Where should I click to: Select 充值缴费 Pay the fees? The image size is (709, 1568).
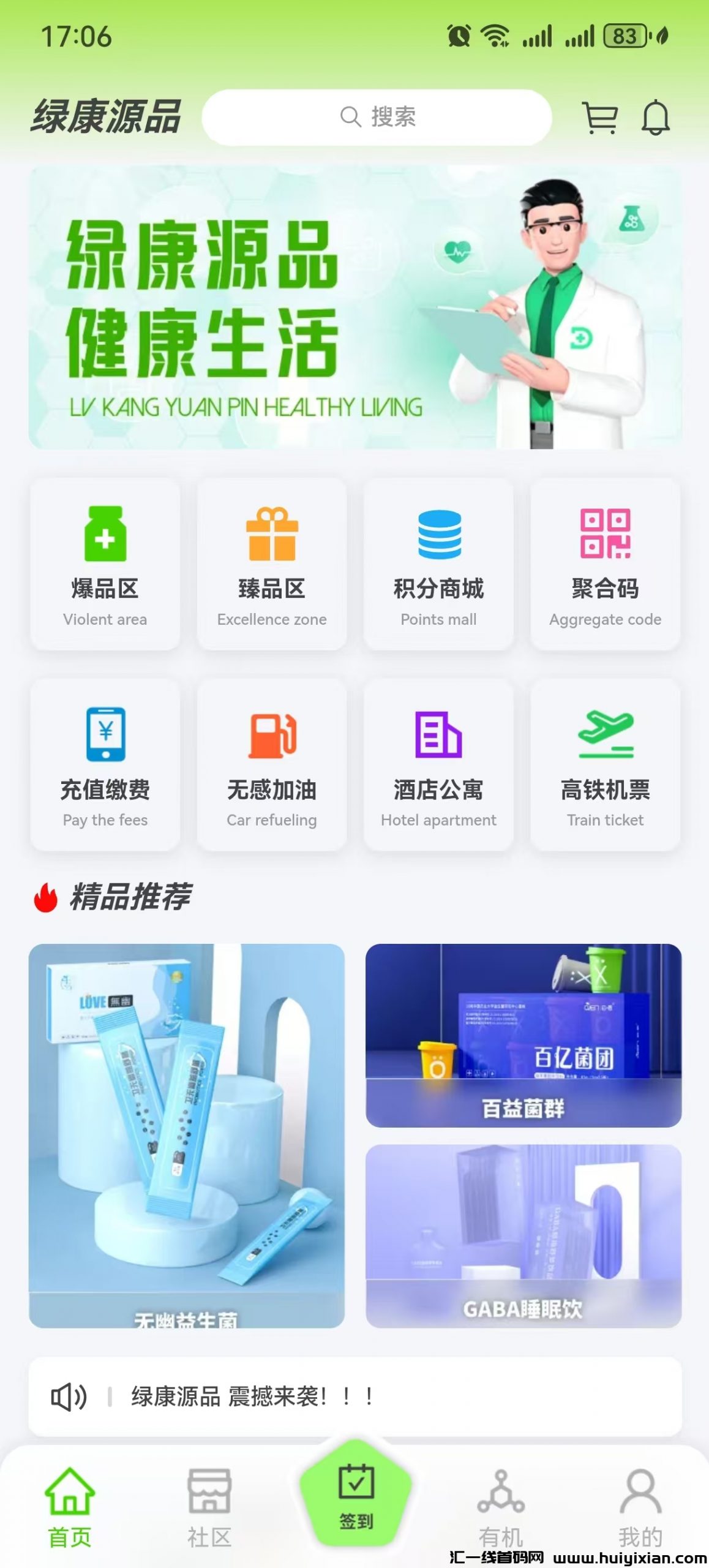point(105,764)
